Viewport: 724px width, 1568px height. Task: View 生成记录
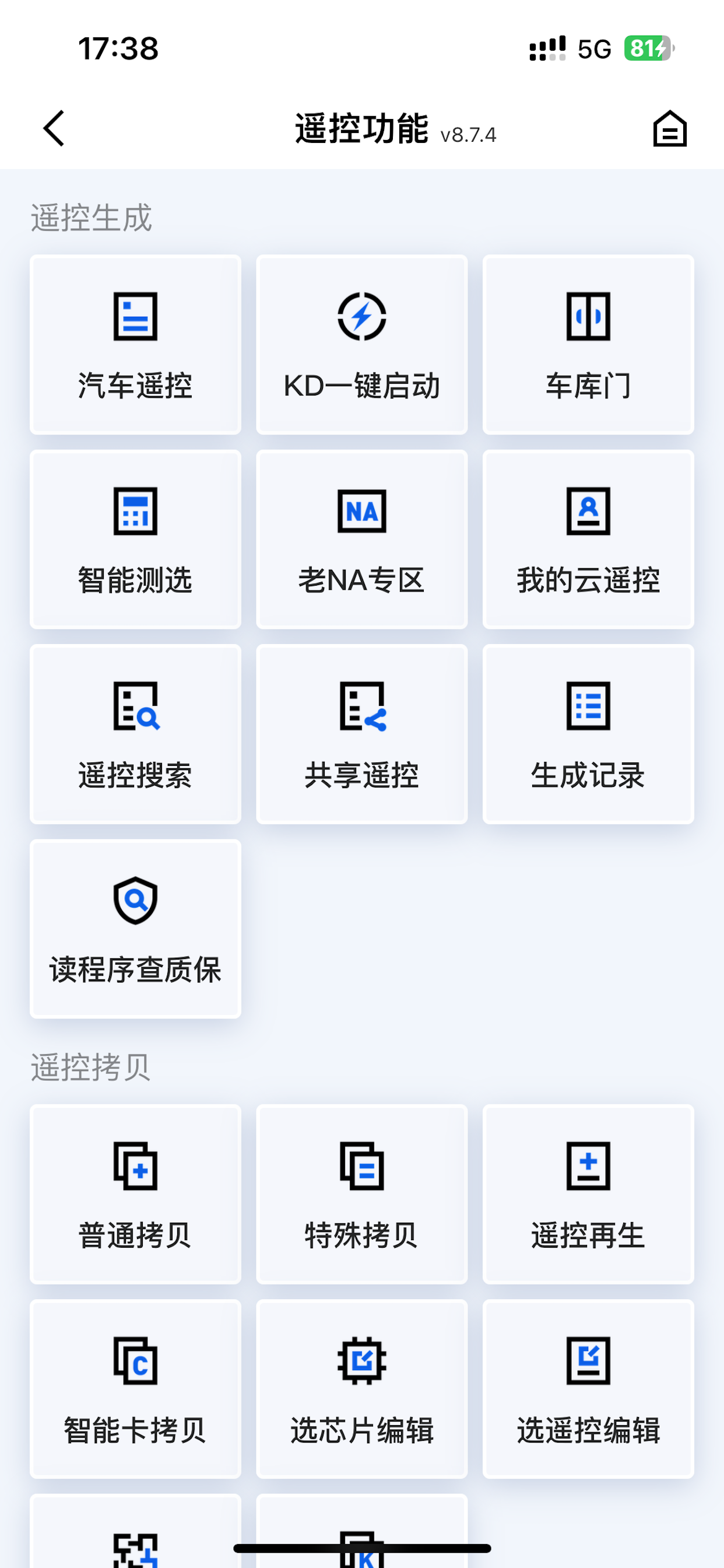point(588,734)
